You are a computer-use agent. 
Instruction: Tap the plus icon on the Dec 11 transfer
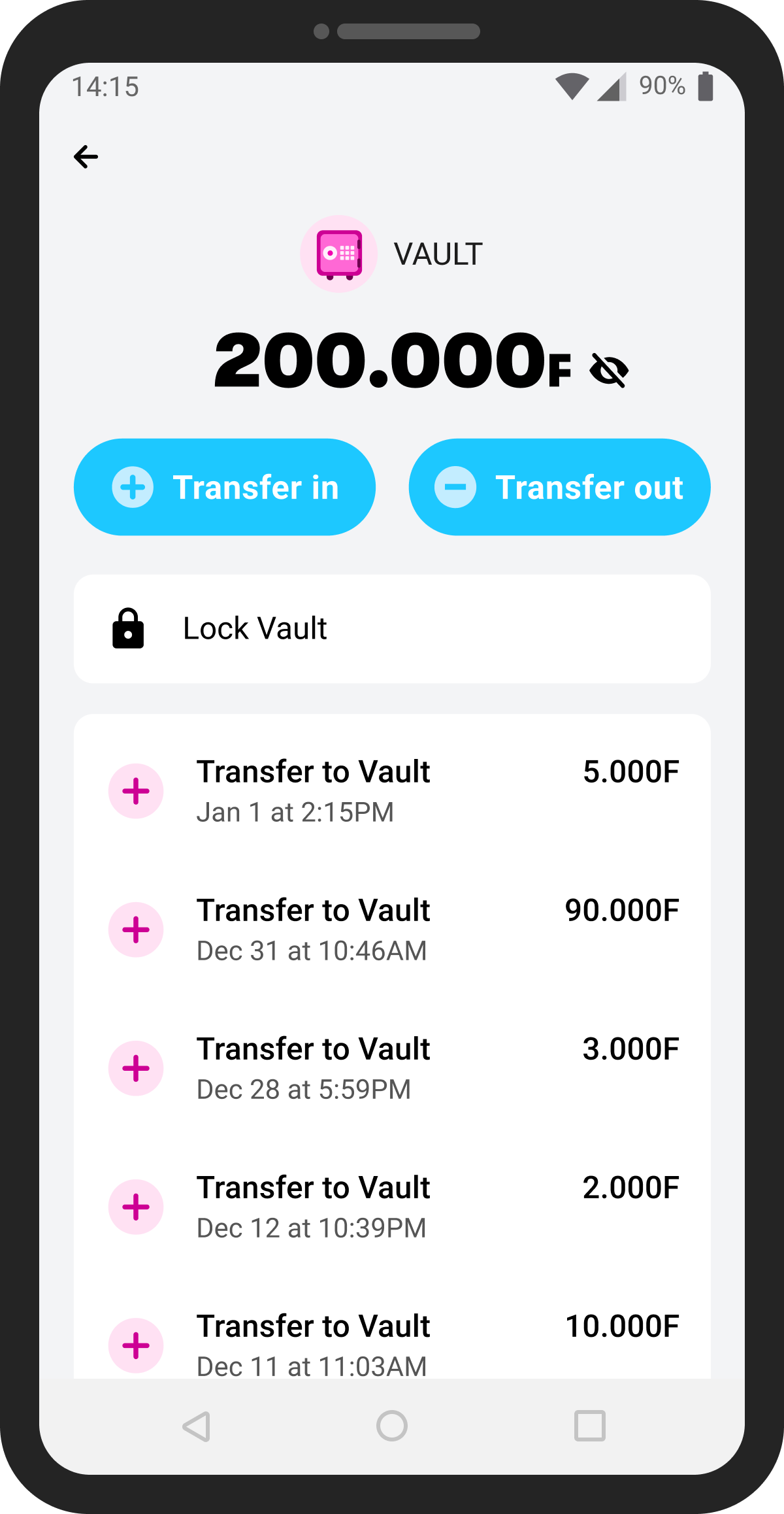136,1346
